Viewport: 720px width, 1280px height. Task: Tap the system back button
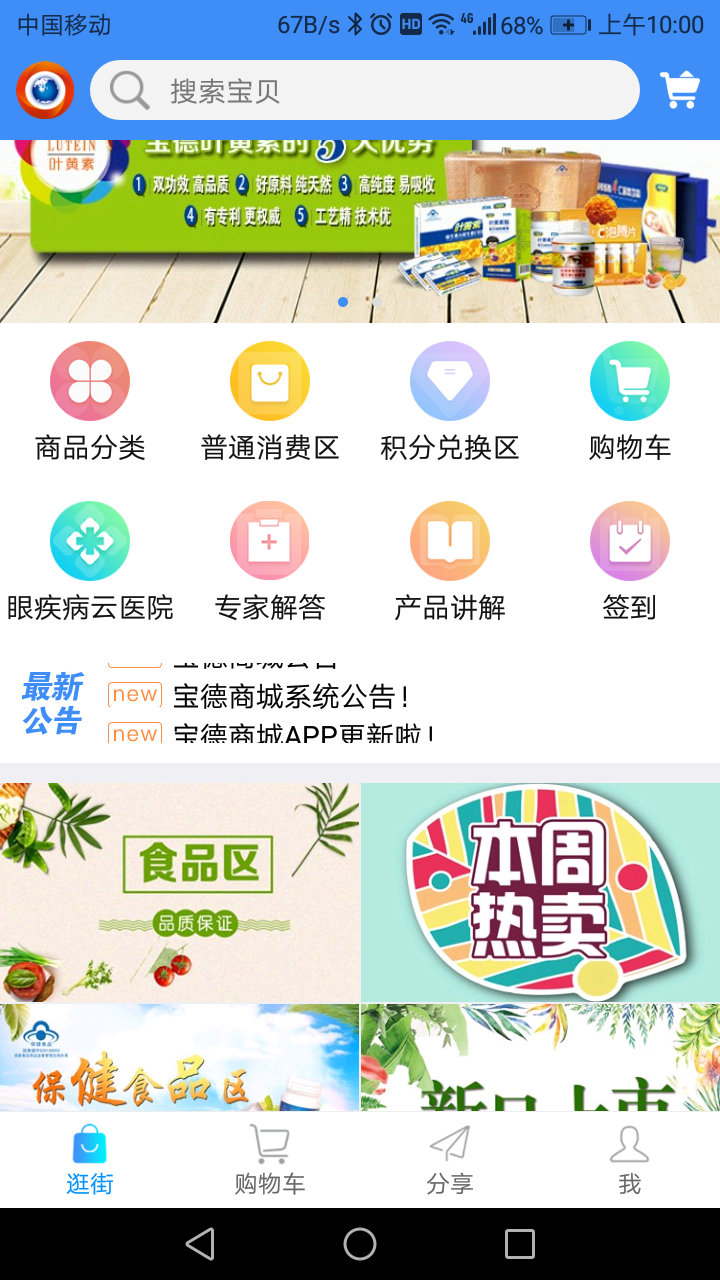point(200,1244)
